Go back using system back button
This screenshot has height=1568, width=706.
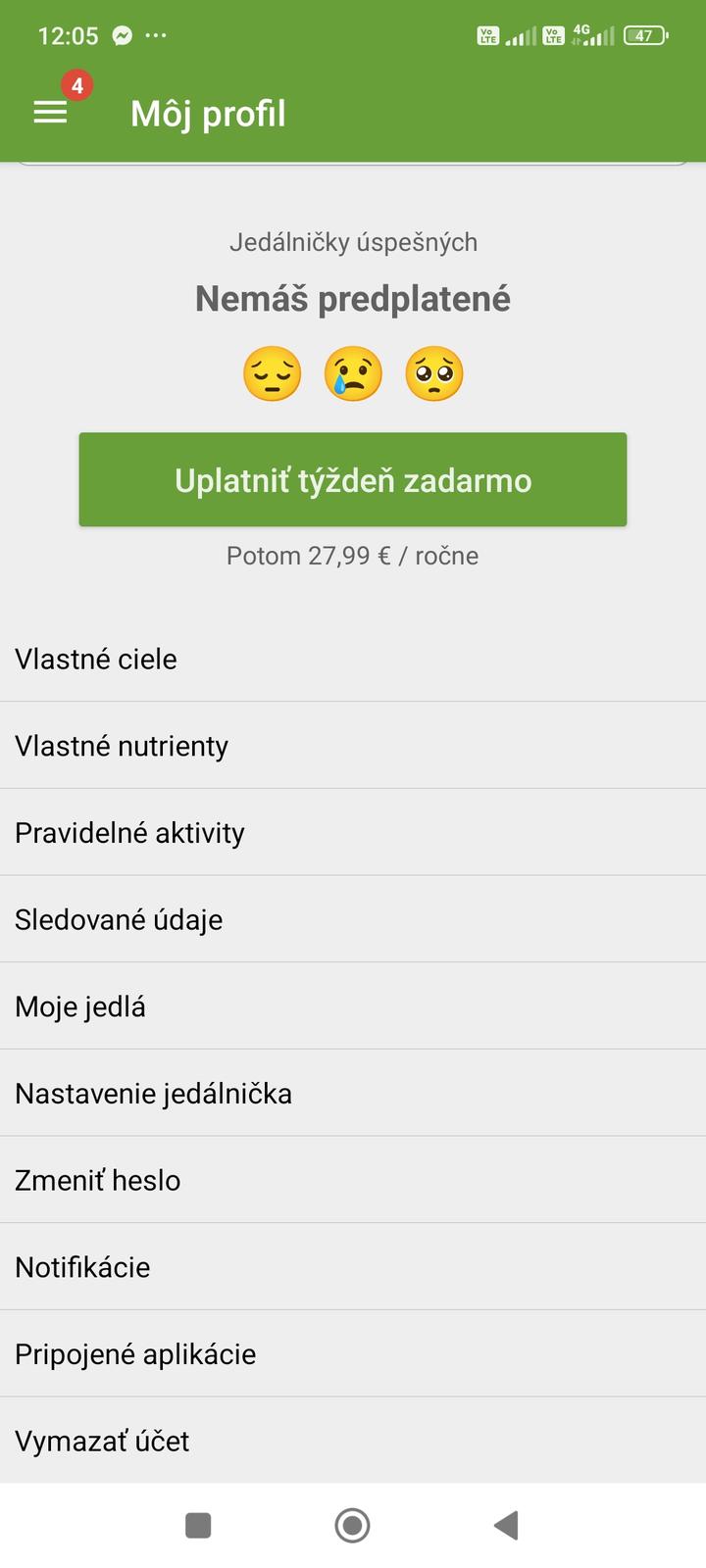click(506, 1525)
